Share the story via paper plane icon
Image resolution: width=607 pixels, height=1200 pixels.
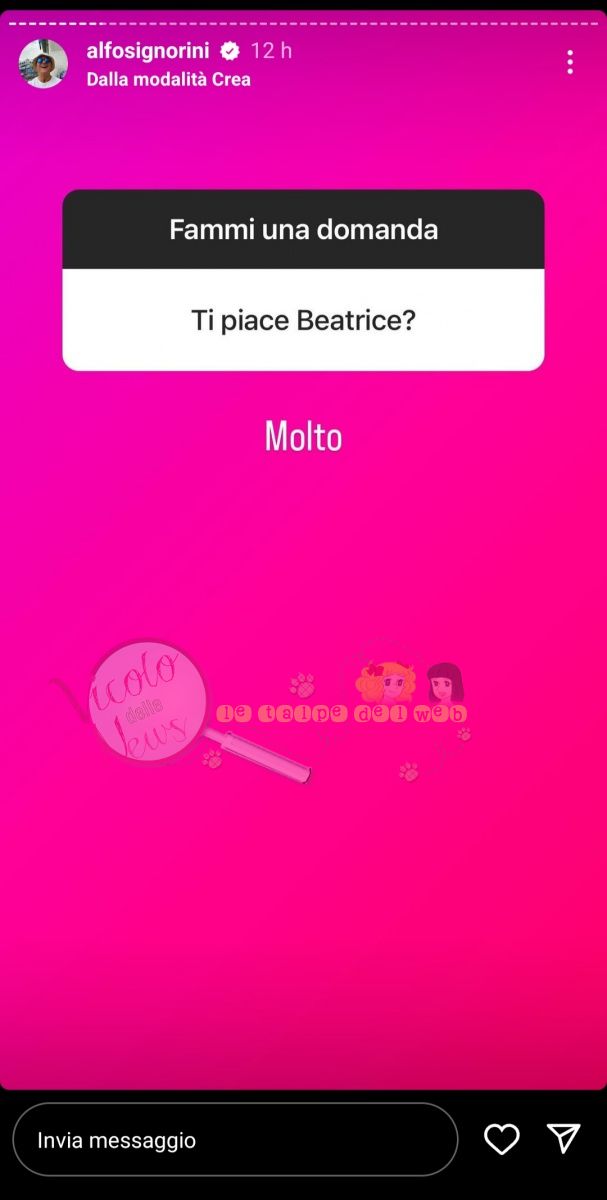click(564, 1139)
